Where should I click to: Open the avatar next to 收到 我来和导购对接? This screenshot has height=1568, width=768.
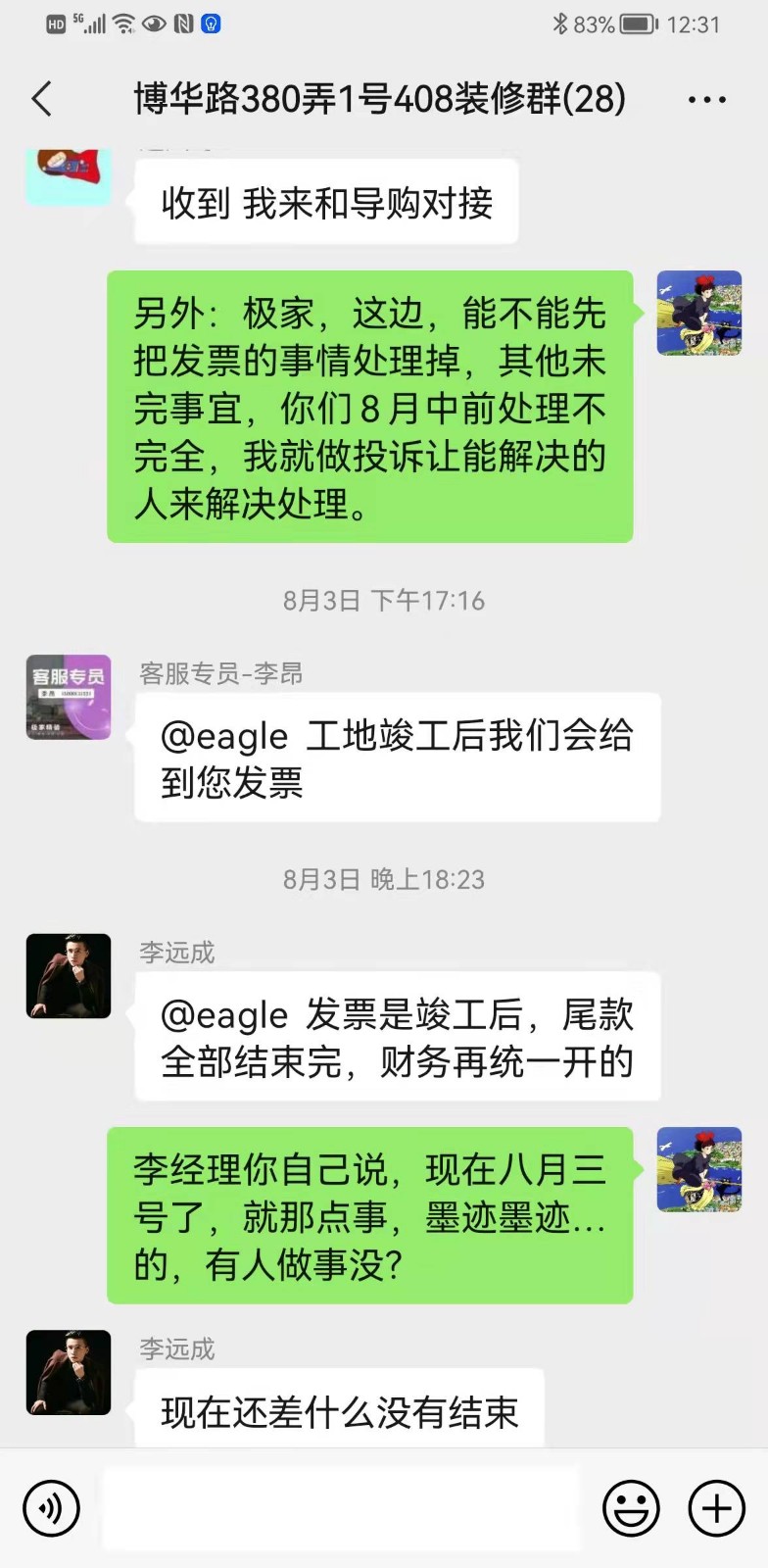coord(69,176)
